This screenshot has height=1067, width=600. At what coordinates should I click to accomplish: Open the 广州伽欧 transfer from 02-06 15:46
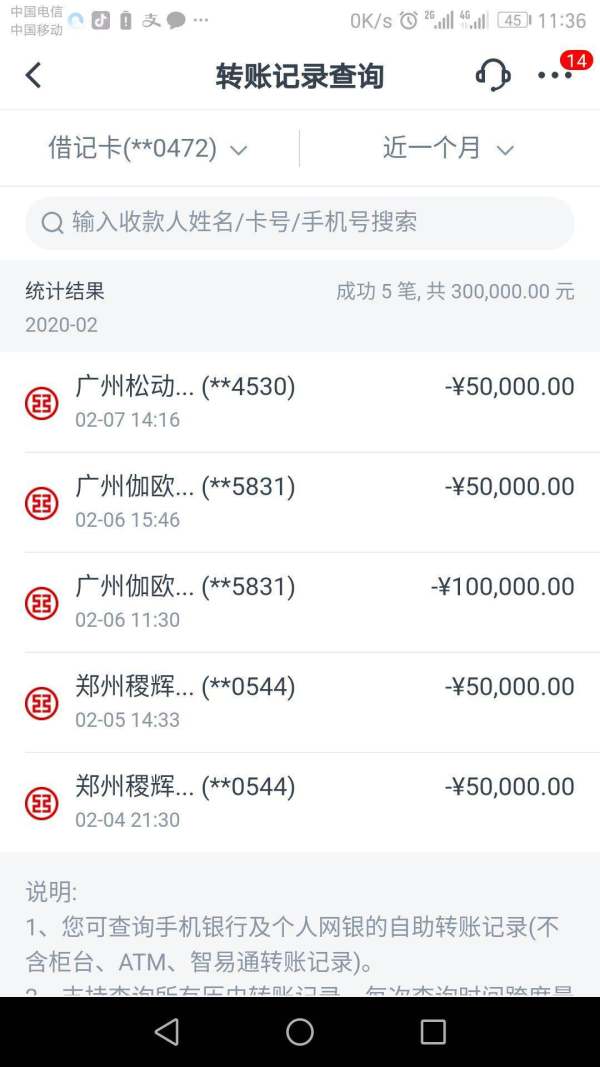point(300,502)
